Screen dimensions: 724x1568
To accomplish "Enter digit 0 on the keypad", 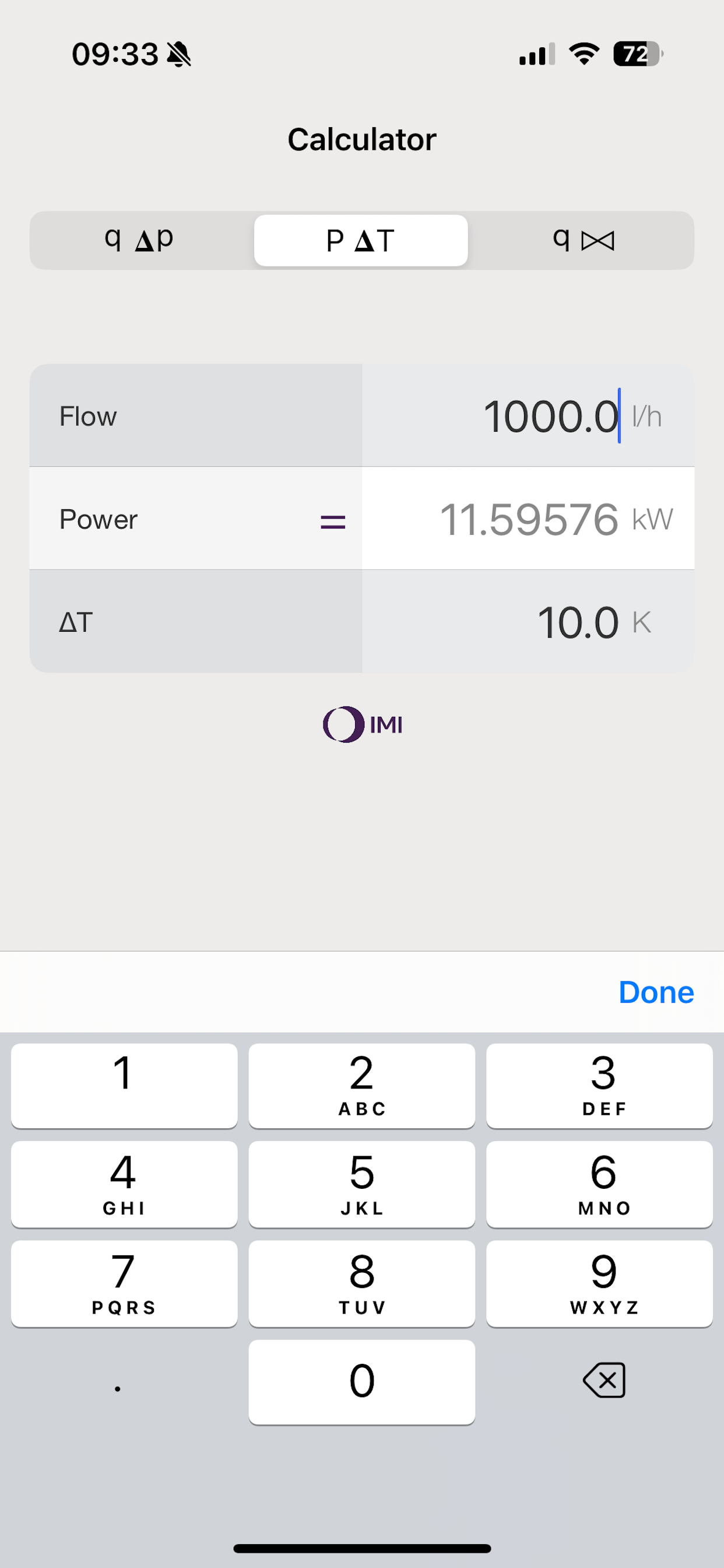I will 361,1382.
